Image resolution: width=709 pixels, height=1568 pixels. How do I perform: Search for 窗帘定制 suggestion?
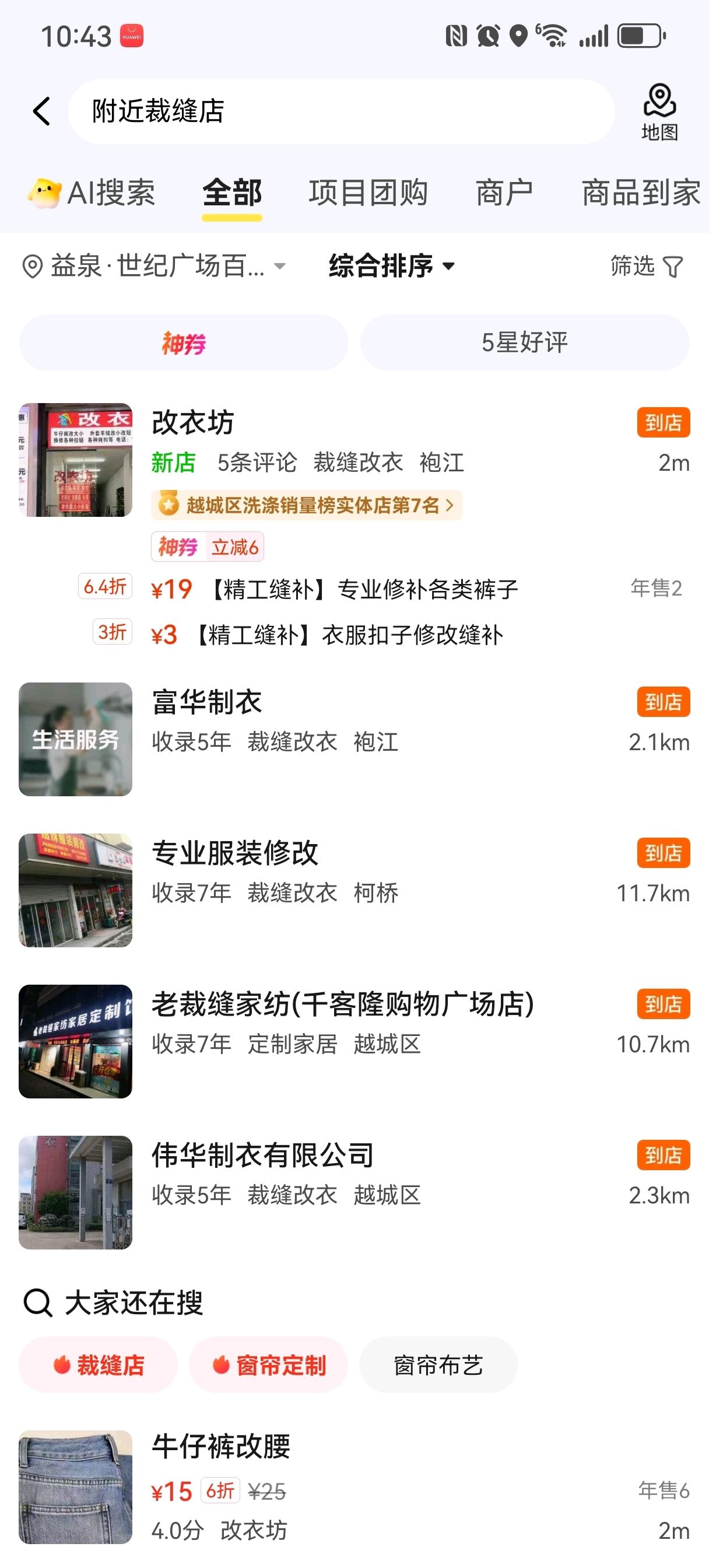[x=268, y=1366]
